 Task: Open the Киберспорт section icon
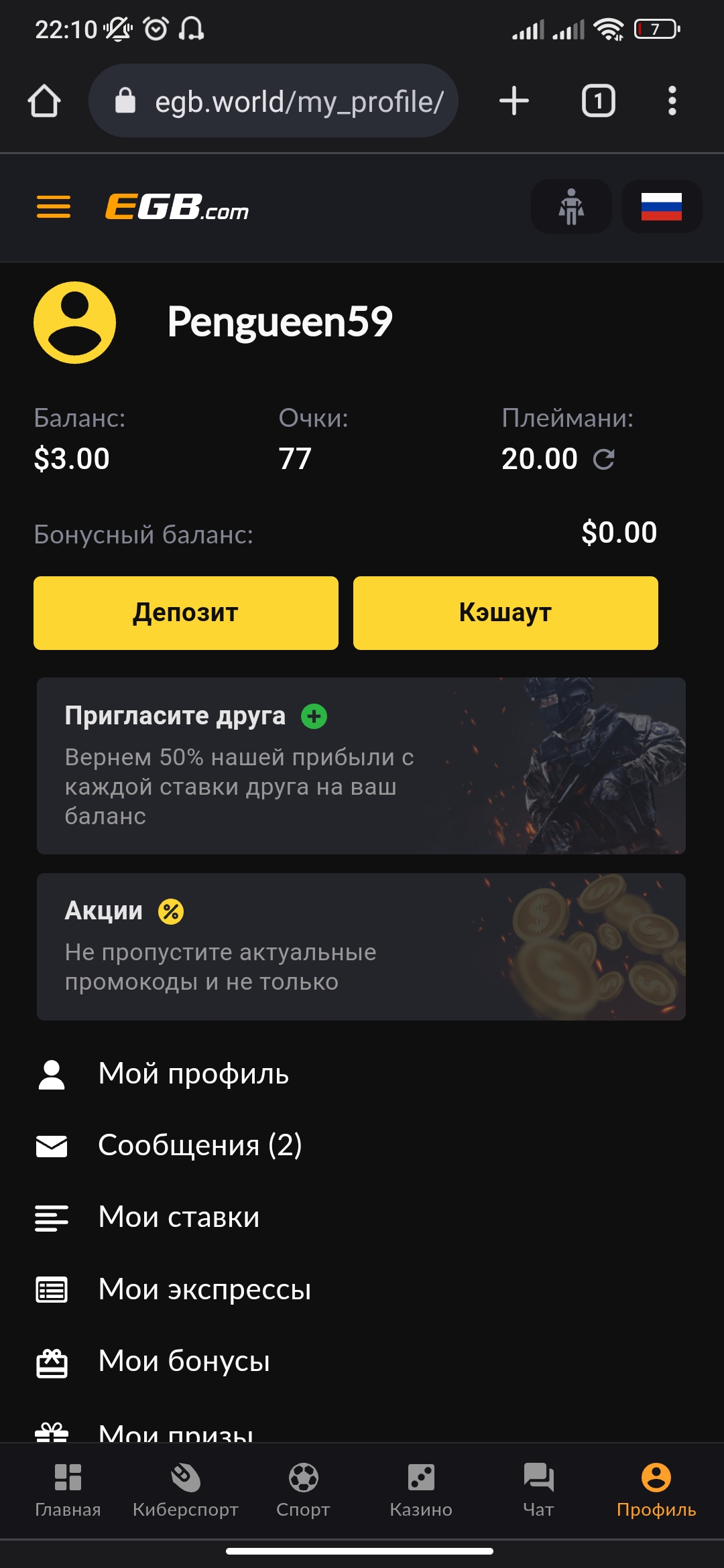coord(186,1478)
